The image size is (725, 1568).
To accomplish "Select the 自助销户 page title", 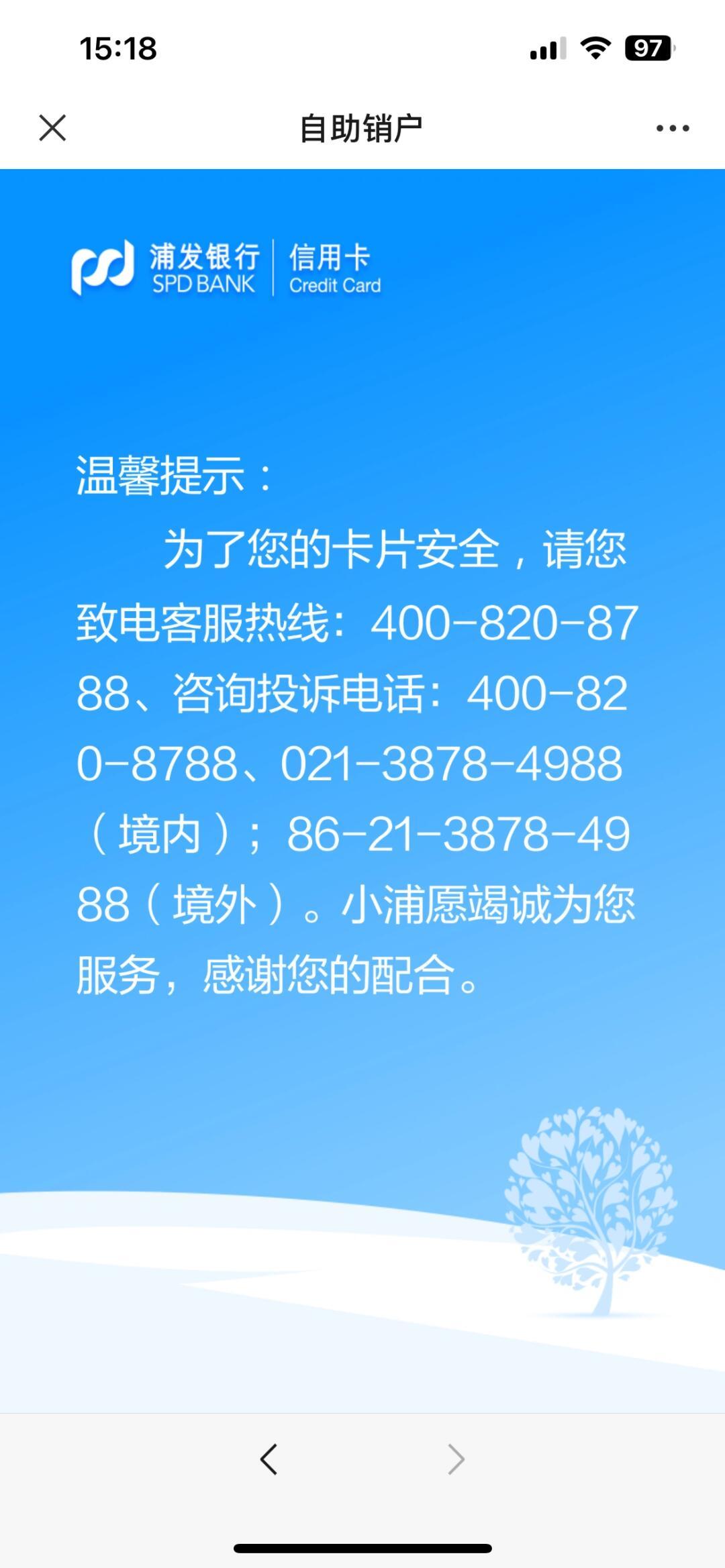I will tap(362, 126).
